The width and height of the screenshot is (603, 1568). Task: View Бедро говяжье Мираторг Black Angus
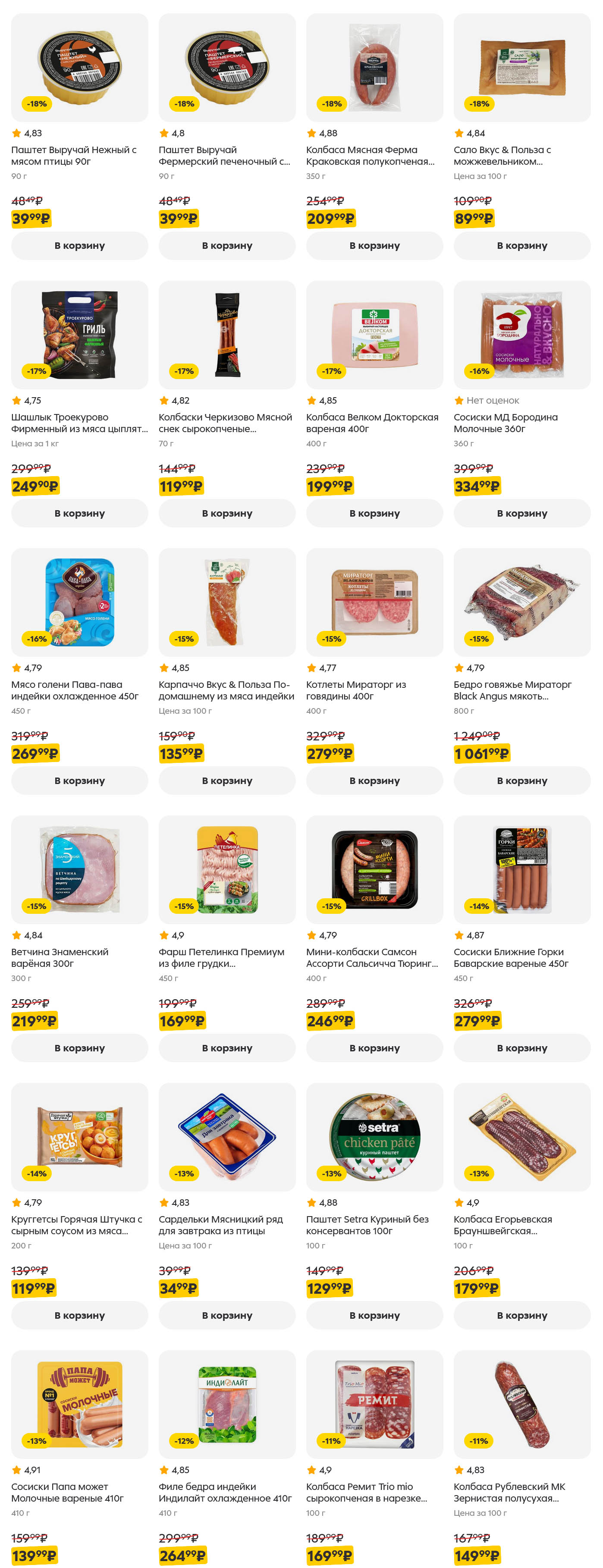pos(521,602)
